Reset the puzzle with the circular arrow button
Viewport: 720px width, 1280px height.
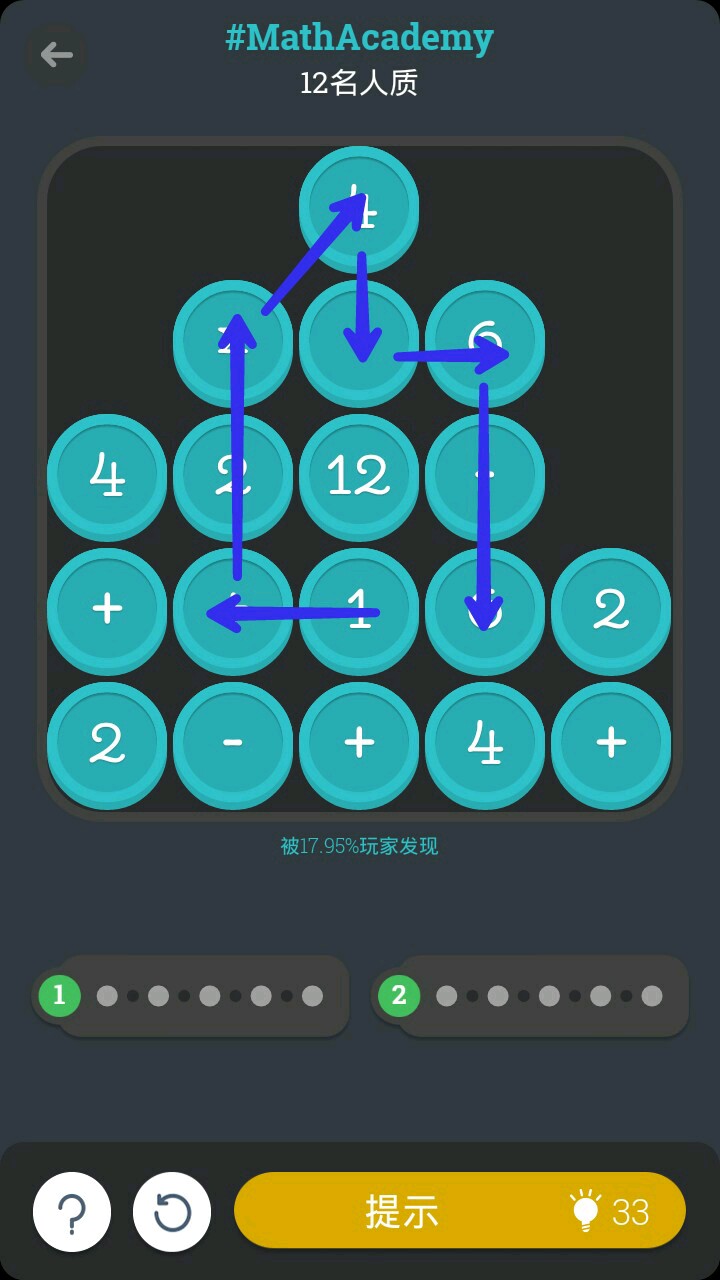(172, 1212)
